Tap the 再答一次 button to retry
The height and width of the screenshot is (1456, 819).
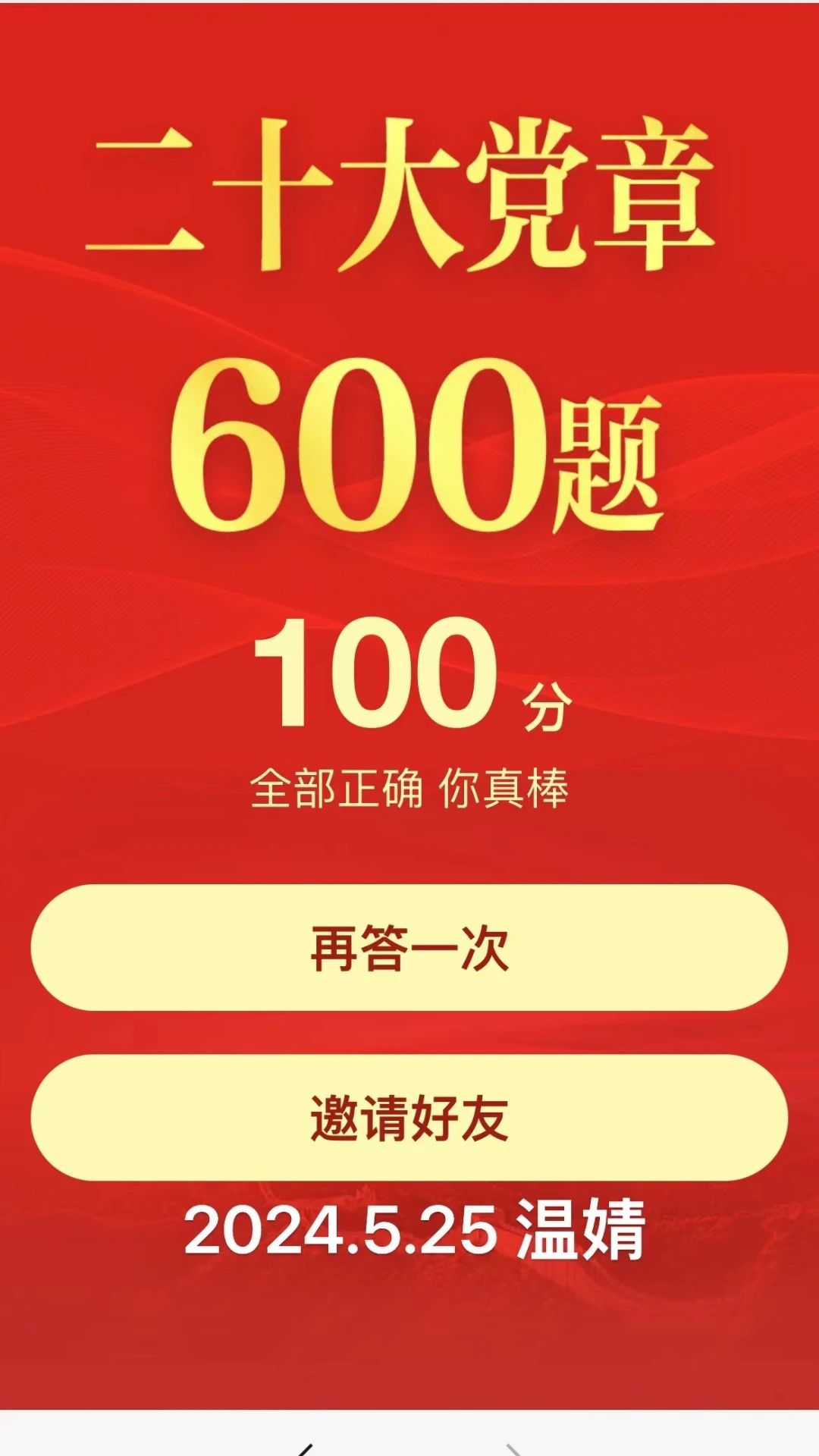409,947
